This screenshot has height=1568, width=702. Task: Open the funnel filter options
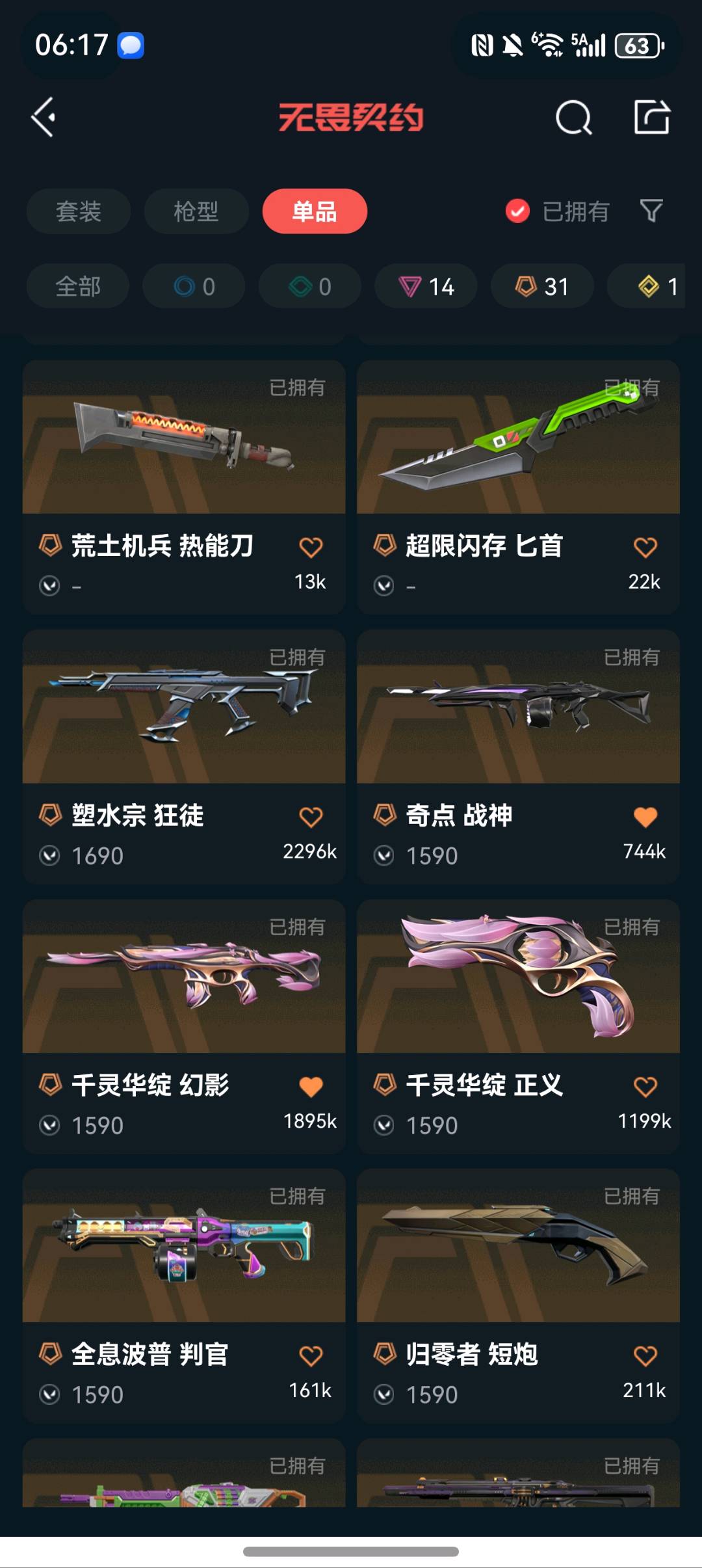coord(651,211)
